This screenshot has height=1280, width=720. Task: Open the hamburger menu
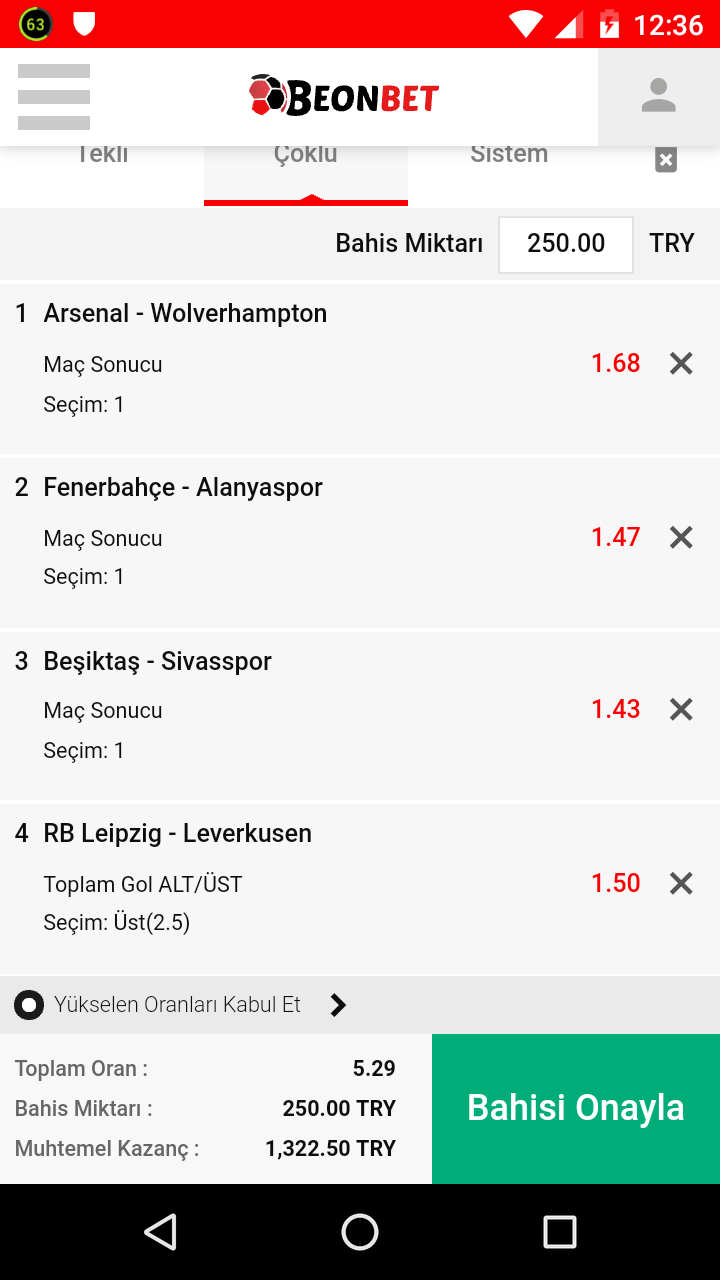(54, 97)
